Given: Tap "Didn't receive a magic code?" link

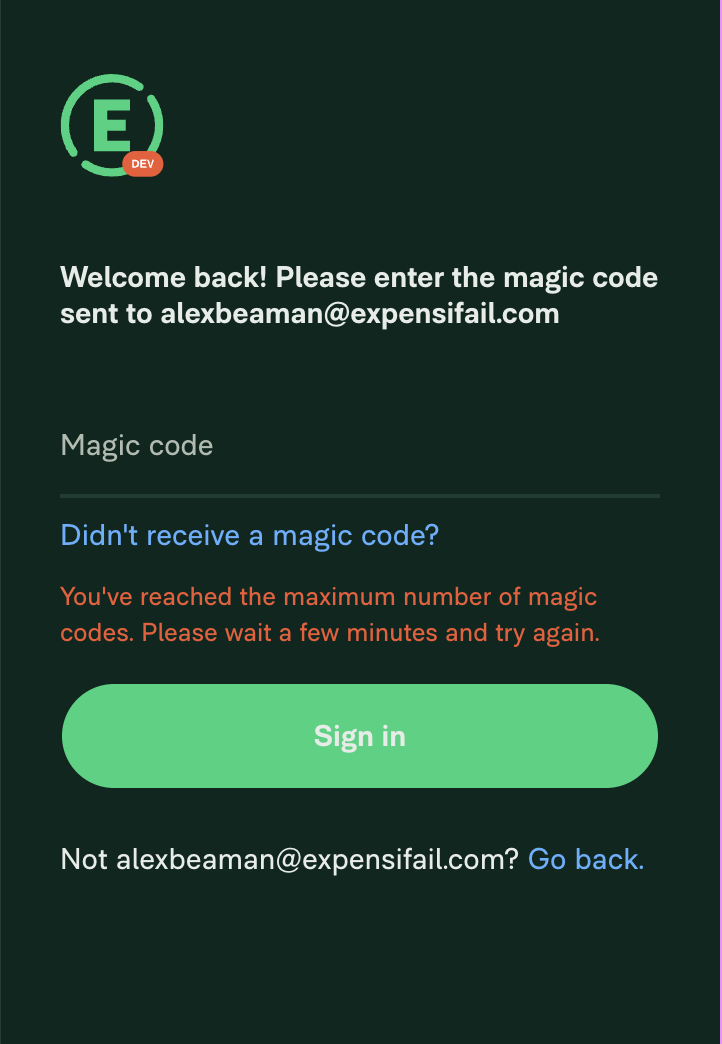Looking at the screenshot, I should click(x=250, y=535).
